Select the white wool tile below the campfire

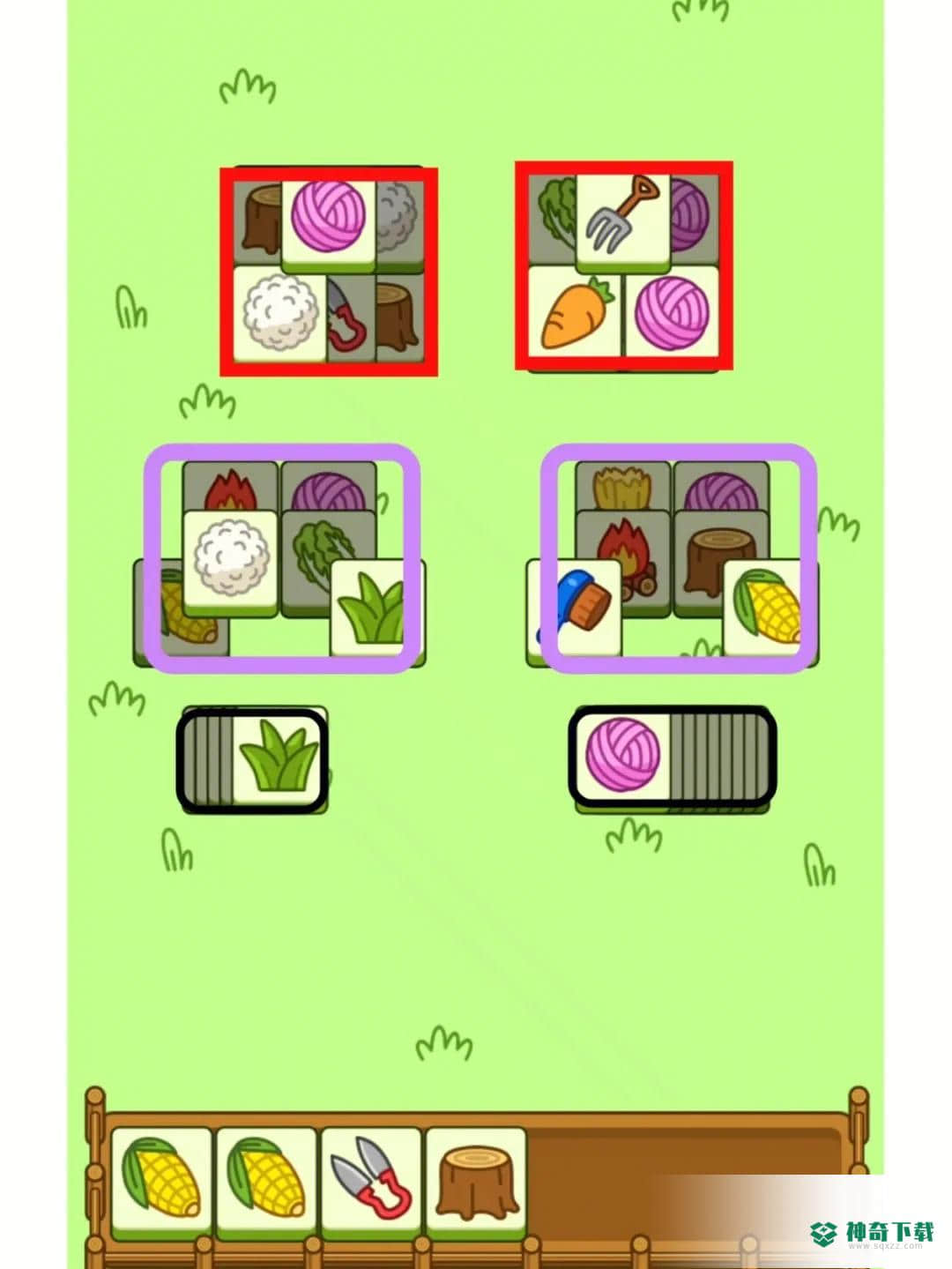[x=231, y=561]
